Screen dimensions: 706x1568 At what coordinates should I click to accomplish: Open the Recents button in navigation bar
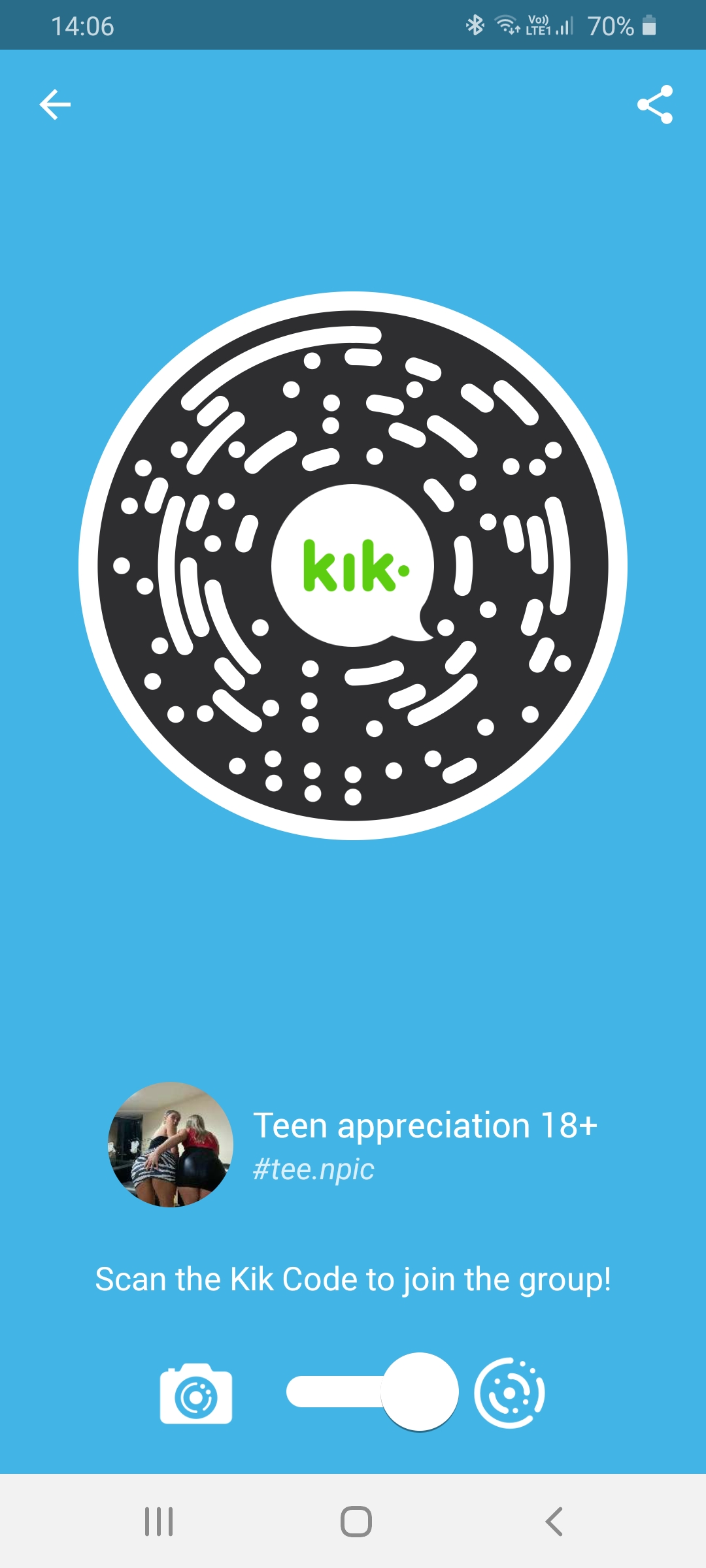[159, 1520]
